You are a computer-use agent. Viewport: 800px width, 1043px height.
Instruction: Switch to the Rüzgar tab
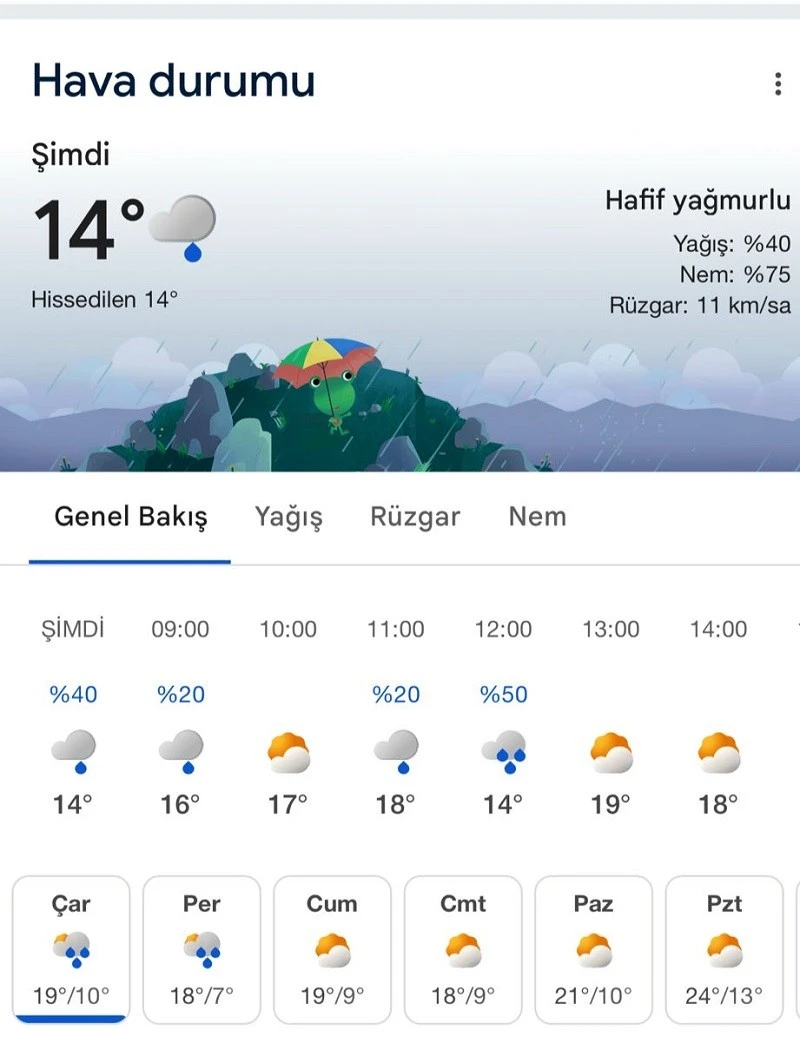click(415, 517)
